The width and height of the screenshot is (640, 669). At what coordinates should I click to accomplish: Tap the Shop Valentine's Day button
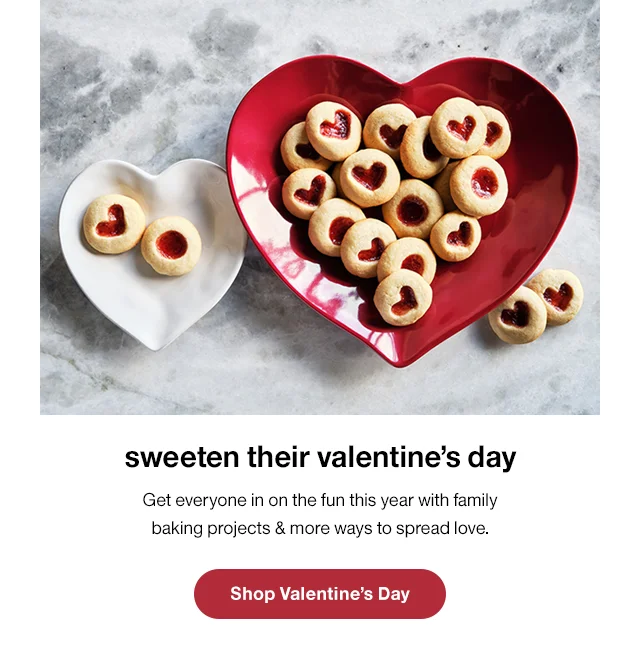click(x=320, y=594)
